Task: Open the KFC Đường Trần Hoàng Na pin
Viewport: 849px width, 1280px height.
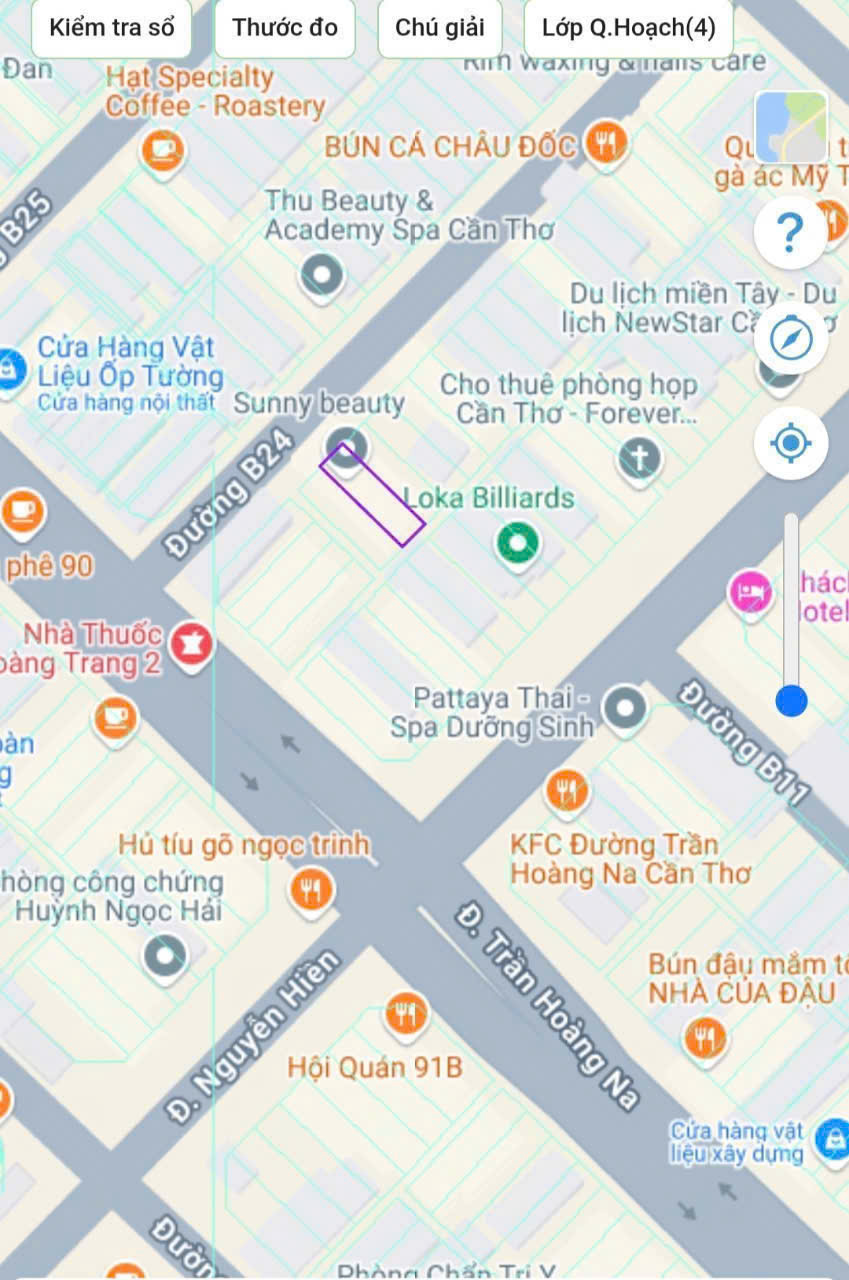Action: [567, 791]
